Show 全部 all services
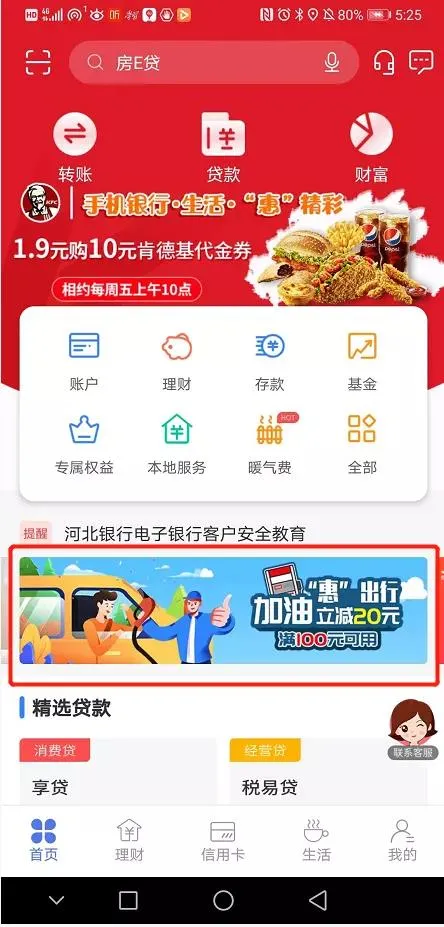The width and height of the screenshot is (444, 927). point(362,445)
